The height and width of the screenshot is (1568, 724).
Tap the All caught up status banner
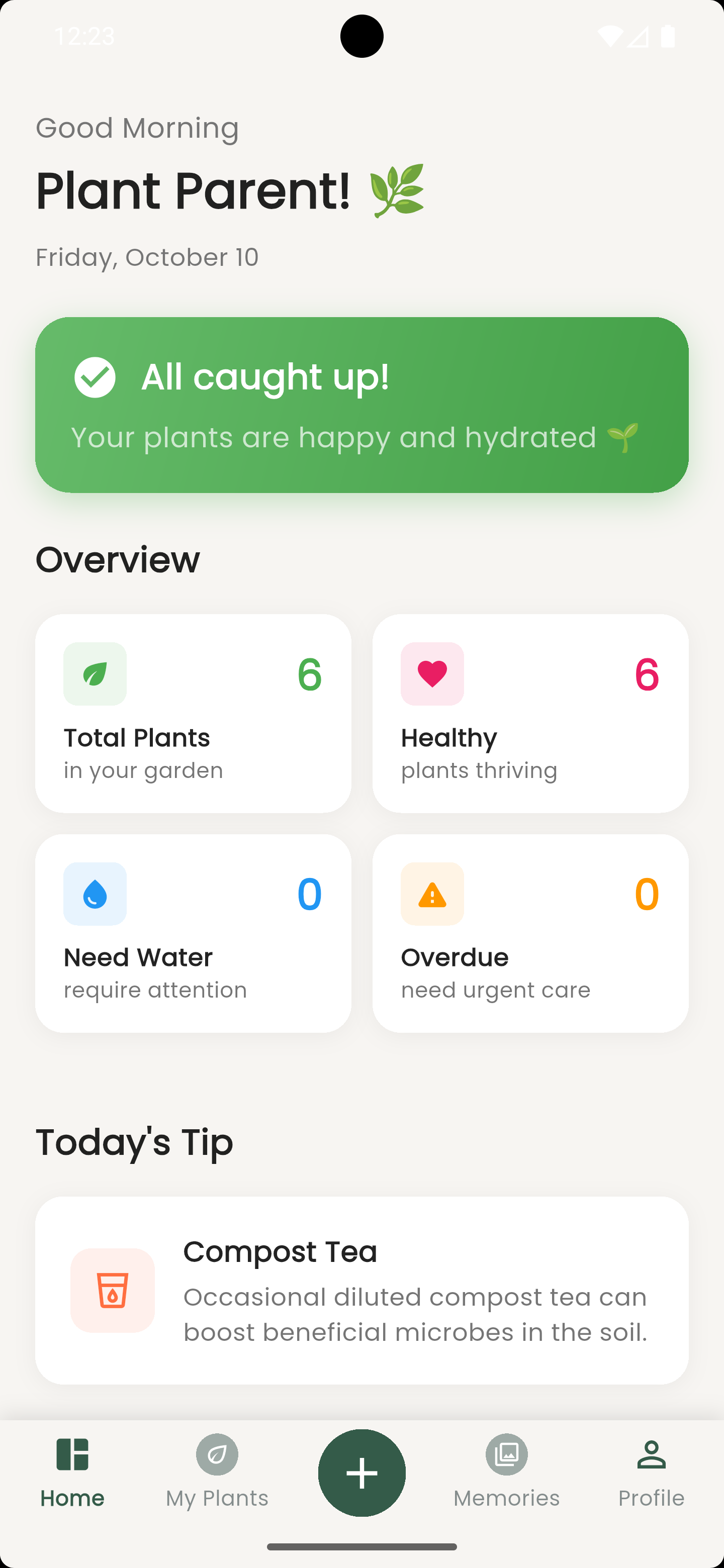click(x=361, y=404)
